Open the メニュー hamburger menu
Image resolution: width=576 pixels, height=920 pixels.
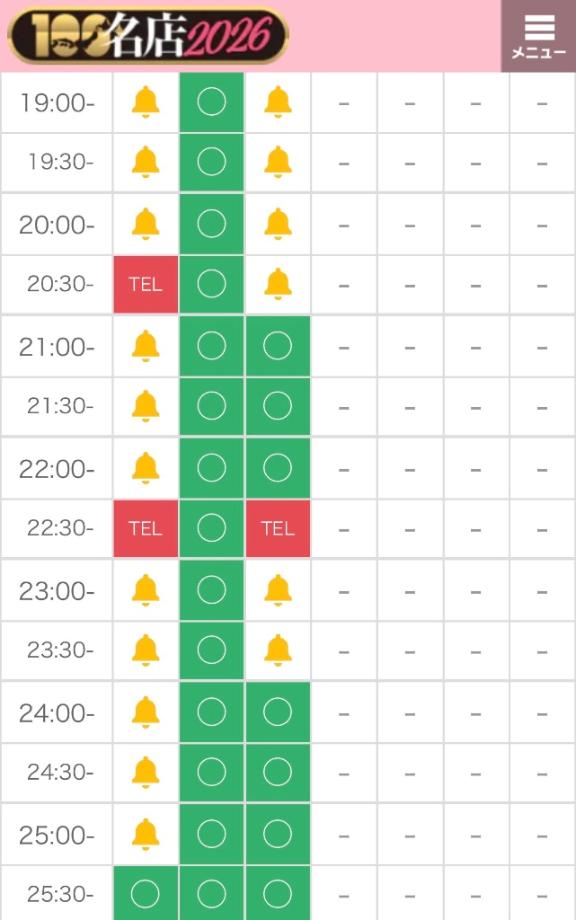[538, 36]
